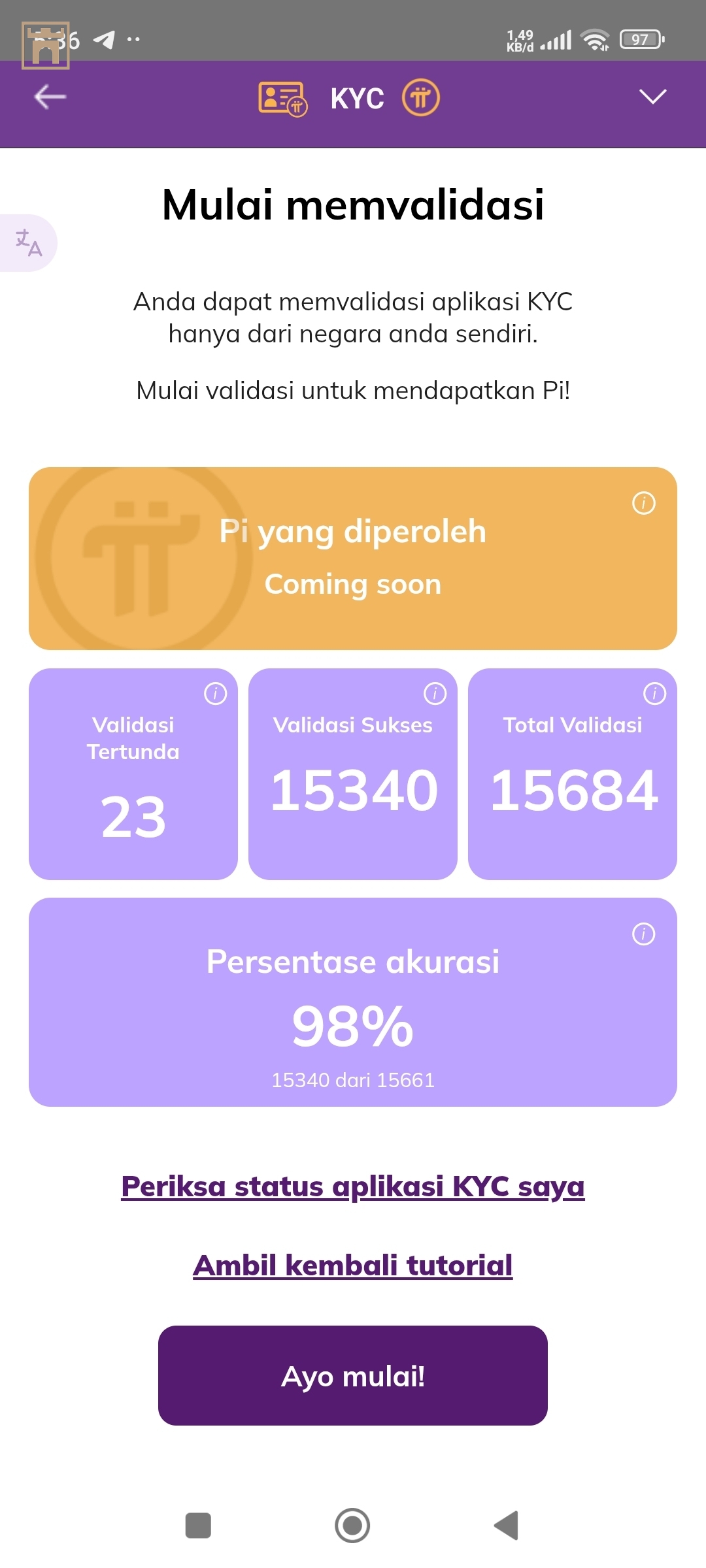Viewport: 706px width, 1568px height.
Task: Open Ambil kembali tutorial link
Action: tap(353, 1265)
